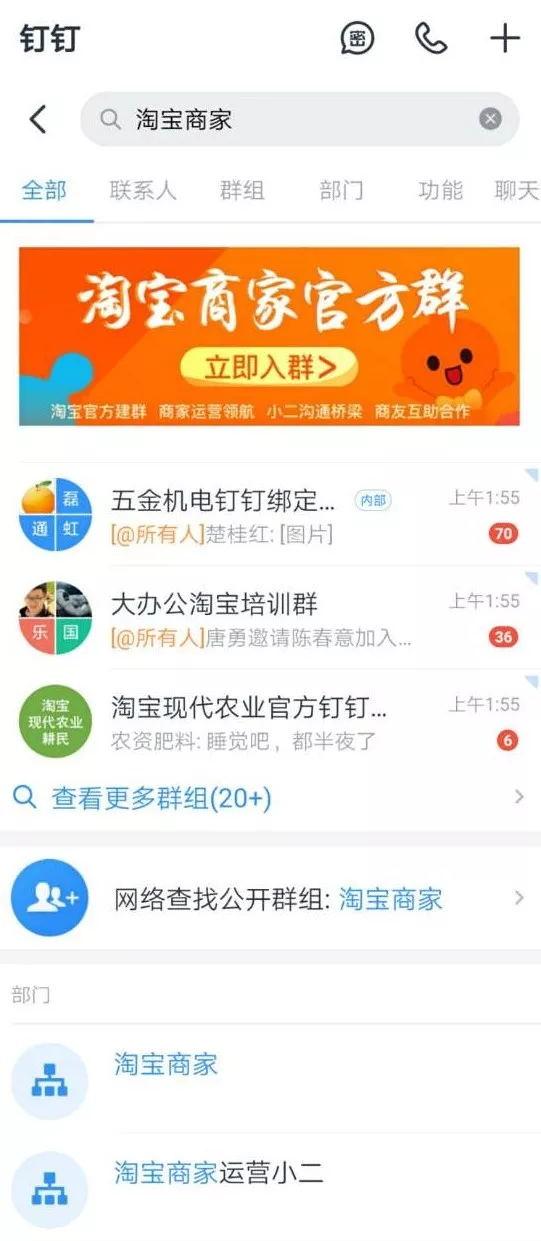Switch to the 功能 tab
The width and height of the screenshot is (541, 1241).
tap(441, 191)
